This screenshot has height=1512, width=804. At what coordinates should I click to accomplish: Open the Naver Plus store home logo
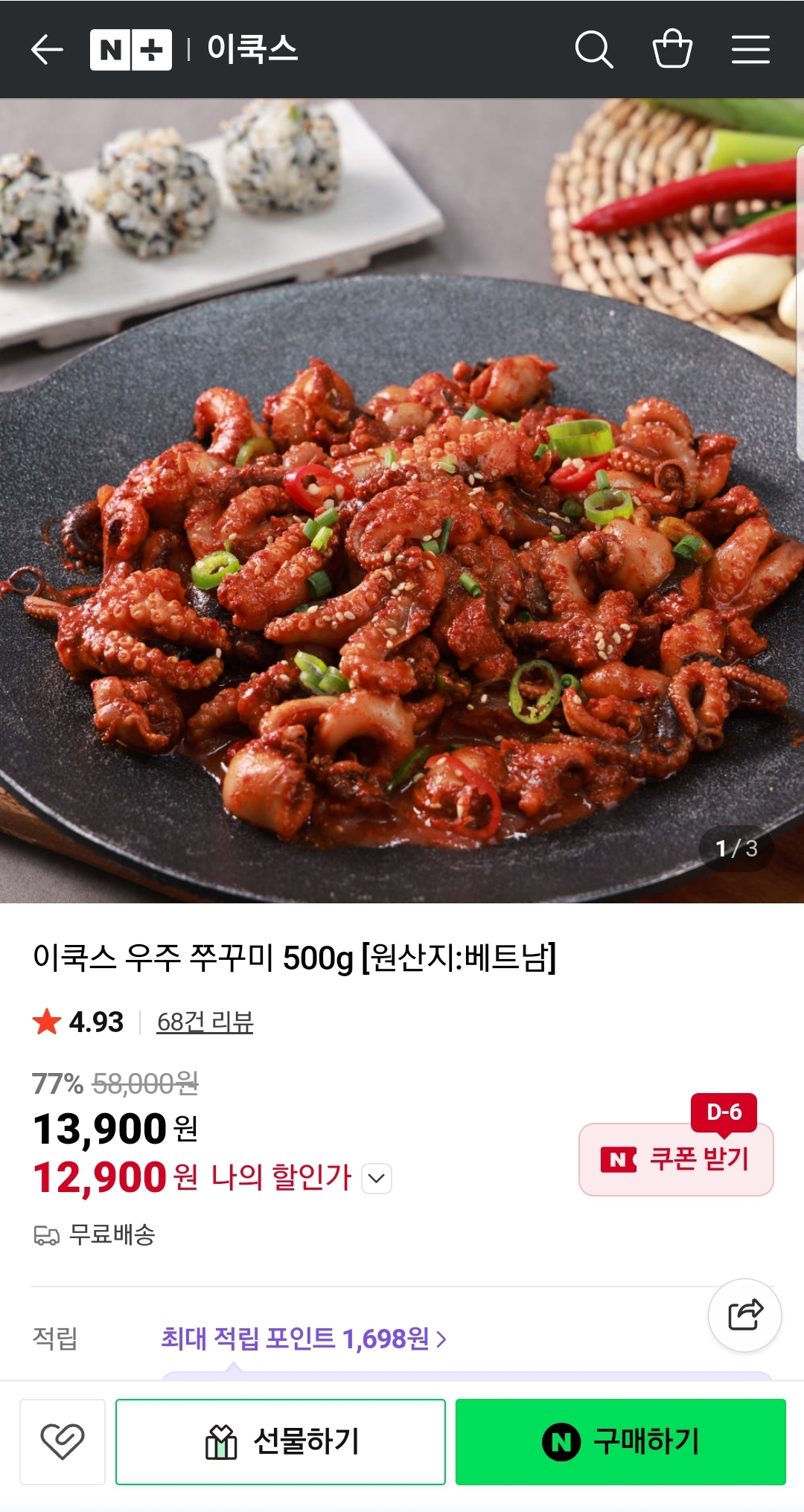point(131,50)
